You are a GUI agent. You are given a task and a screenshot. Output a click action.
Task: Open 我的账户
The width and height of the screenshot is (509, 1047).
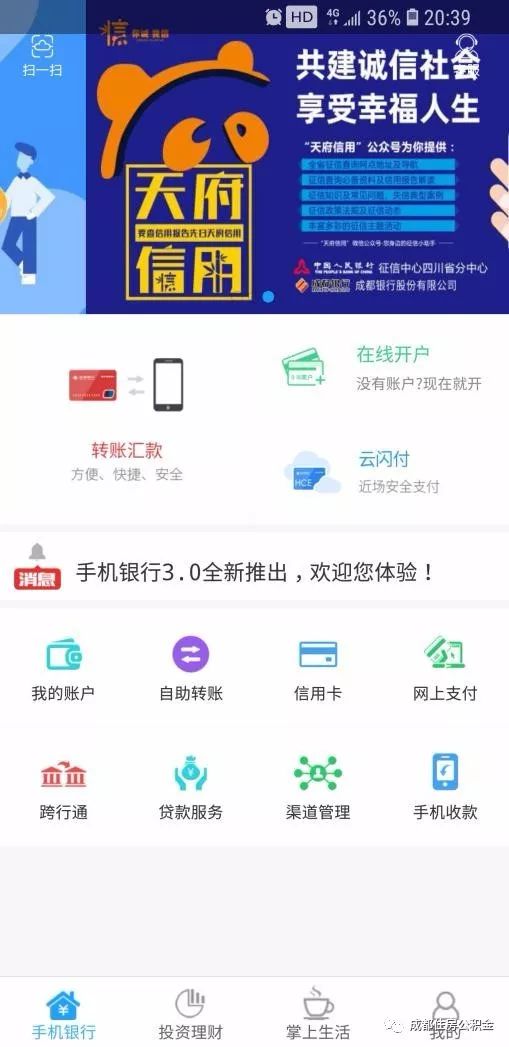63,668
